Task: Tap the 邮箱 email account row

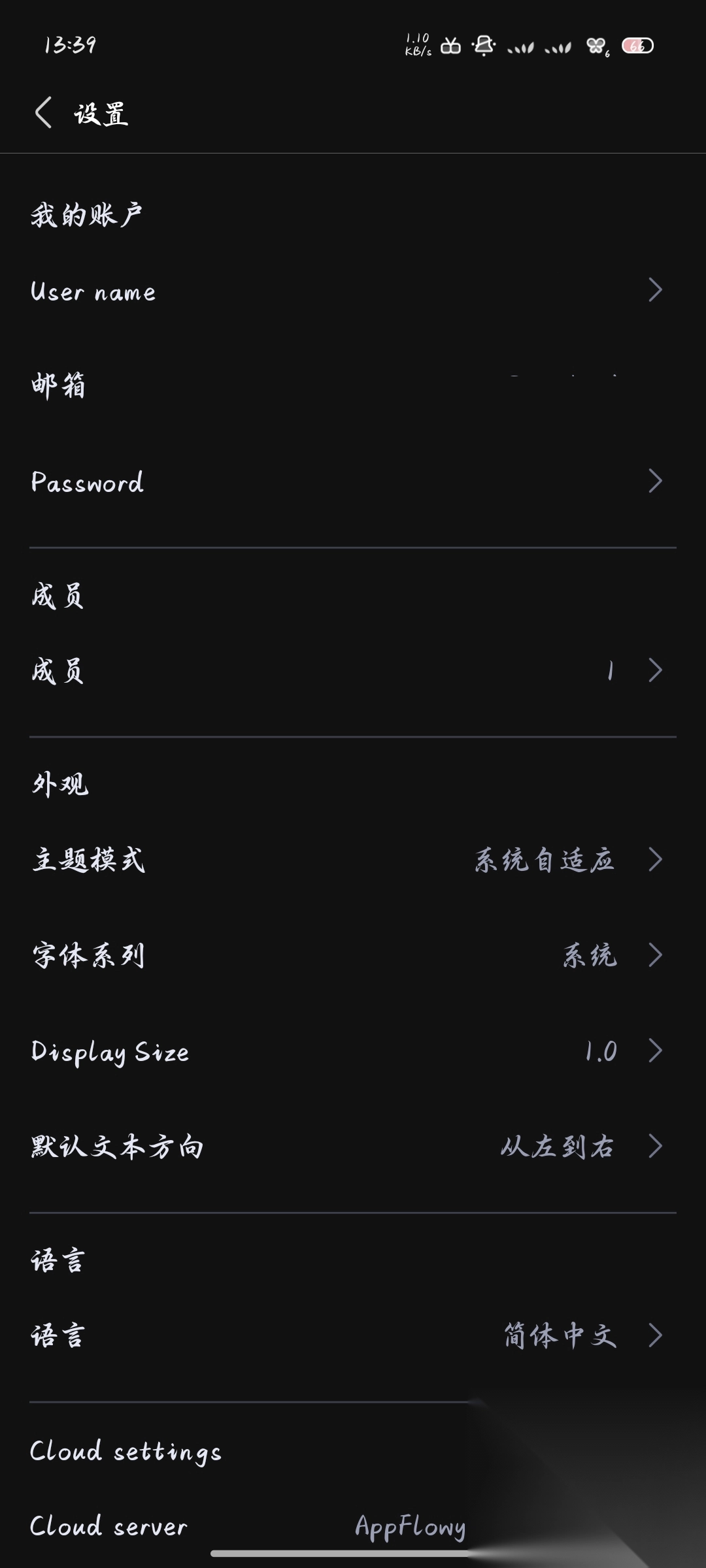Action: click(353, 385)
